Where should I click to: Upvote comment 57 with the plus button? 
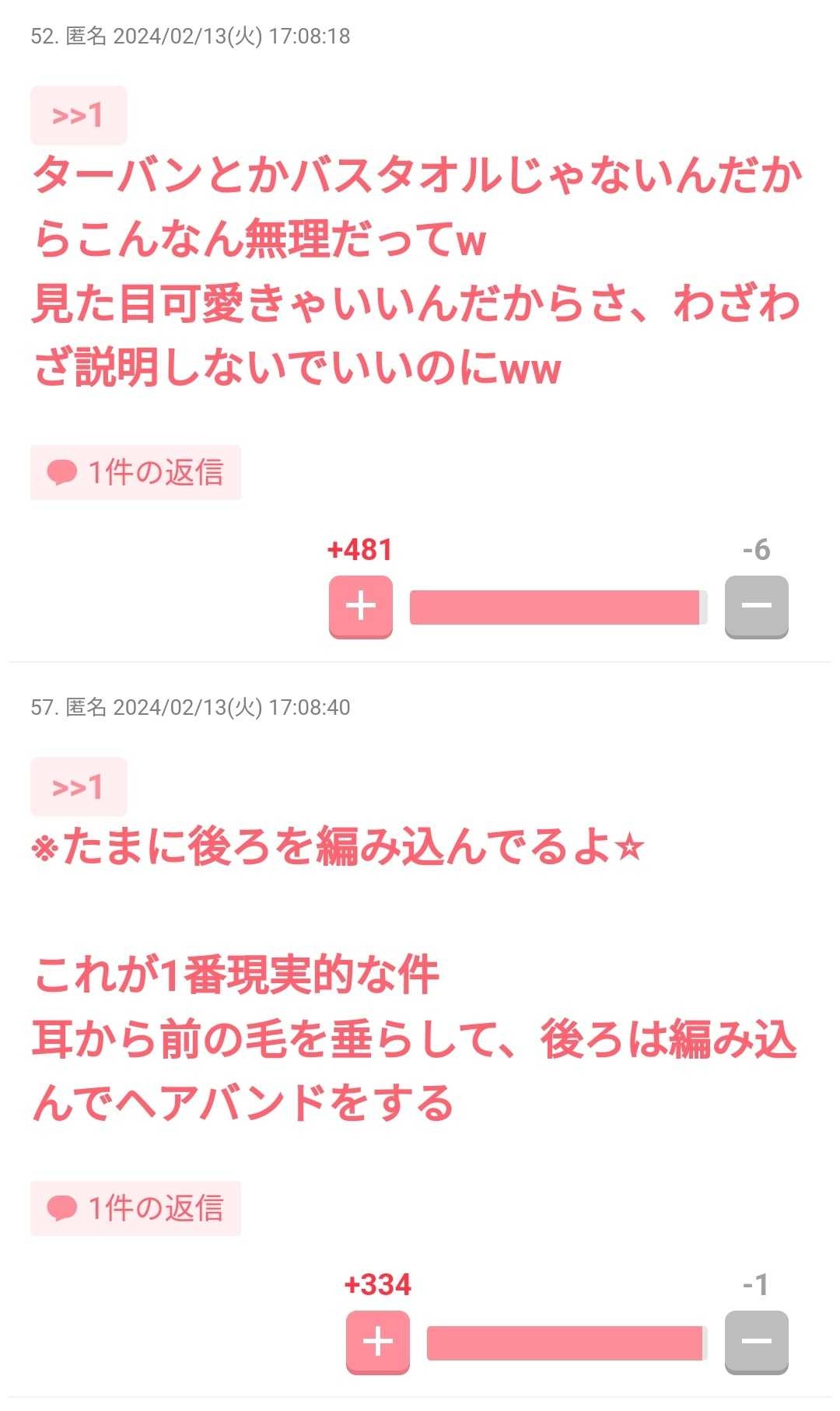point(377,1341)
